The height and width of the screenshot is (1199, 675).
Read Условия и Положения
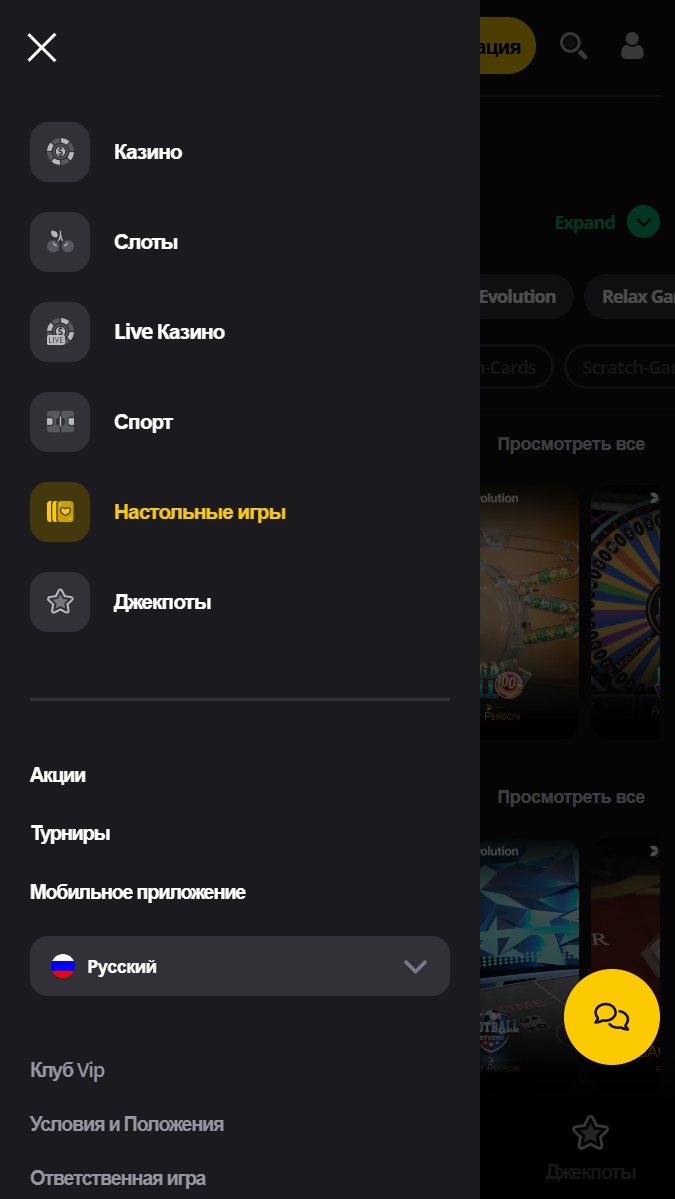click(127, 1124)
